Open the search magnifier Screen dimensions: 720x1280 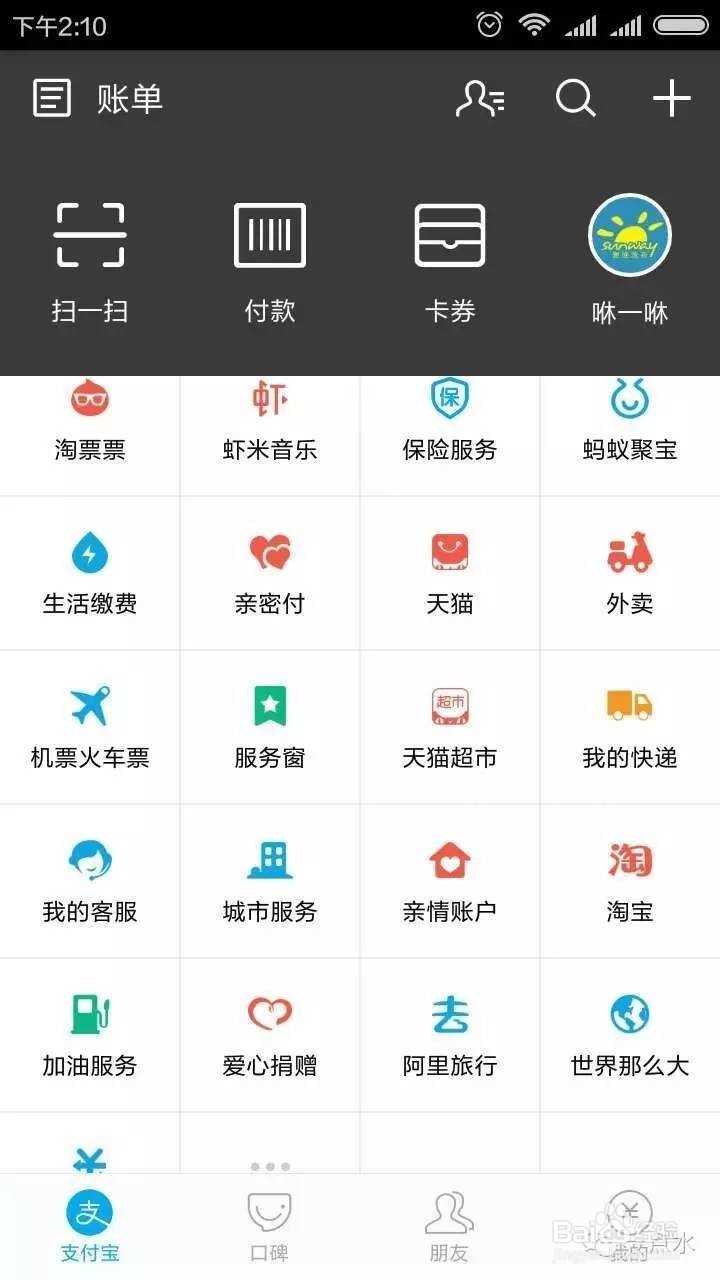tap(575, 98)
